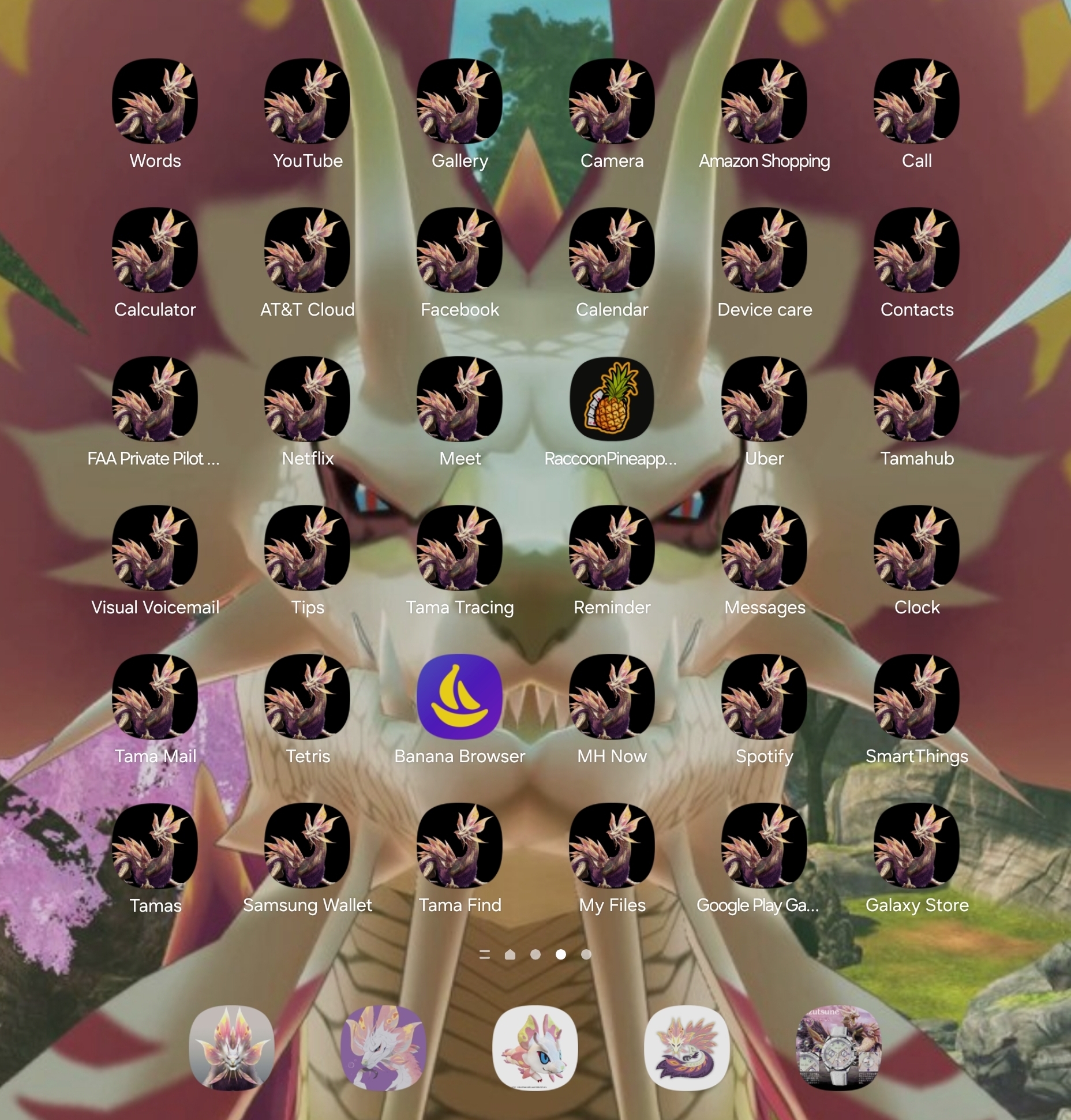Screen dimensions: 1071x1120
Task: Launch Facebook
Action: 459,250
